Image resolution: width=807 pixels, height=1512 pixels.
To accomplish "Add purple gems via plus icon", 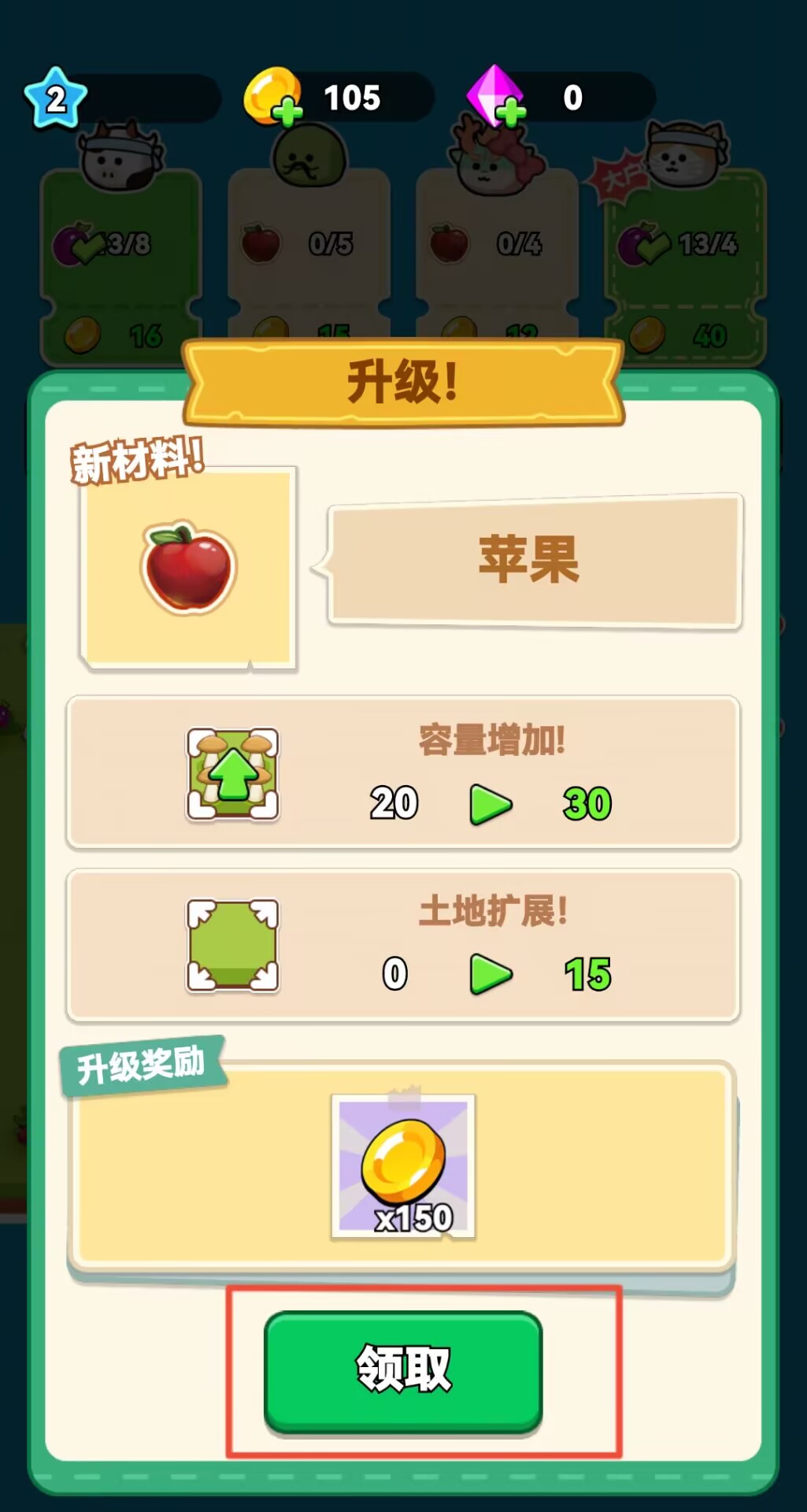I will tap(511, 112).
